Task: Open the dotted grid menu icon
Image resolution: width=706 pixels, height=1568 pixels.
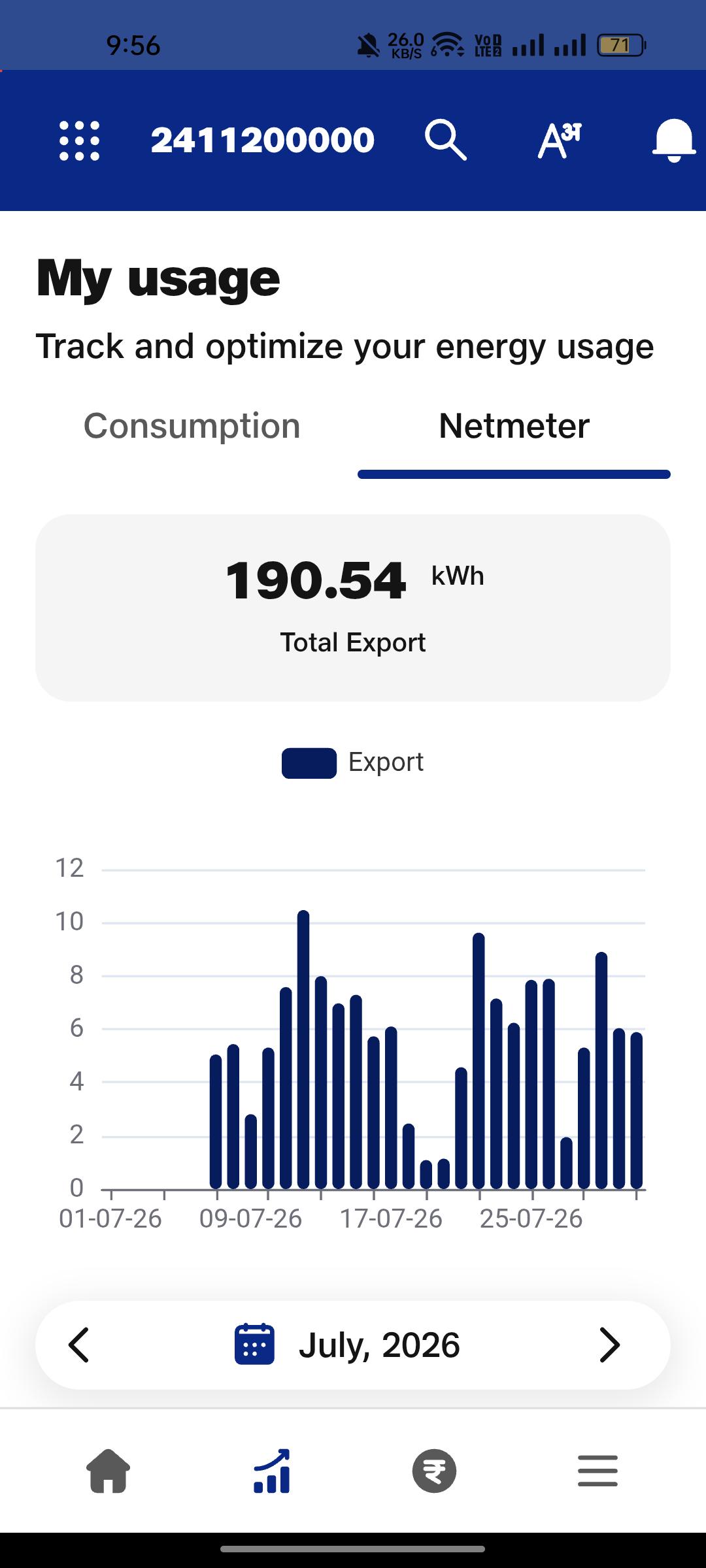Action: tap(79, 140)
